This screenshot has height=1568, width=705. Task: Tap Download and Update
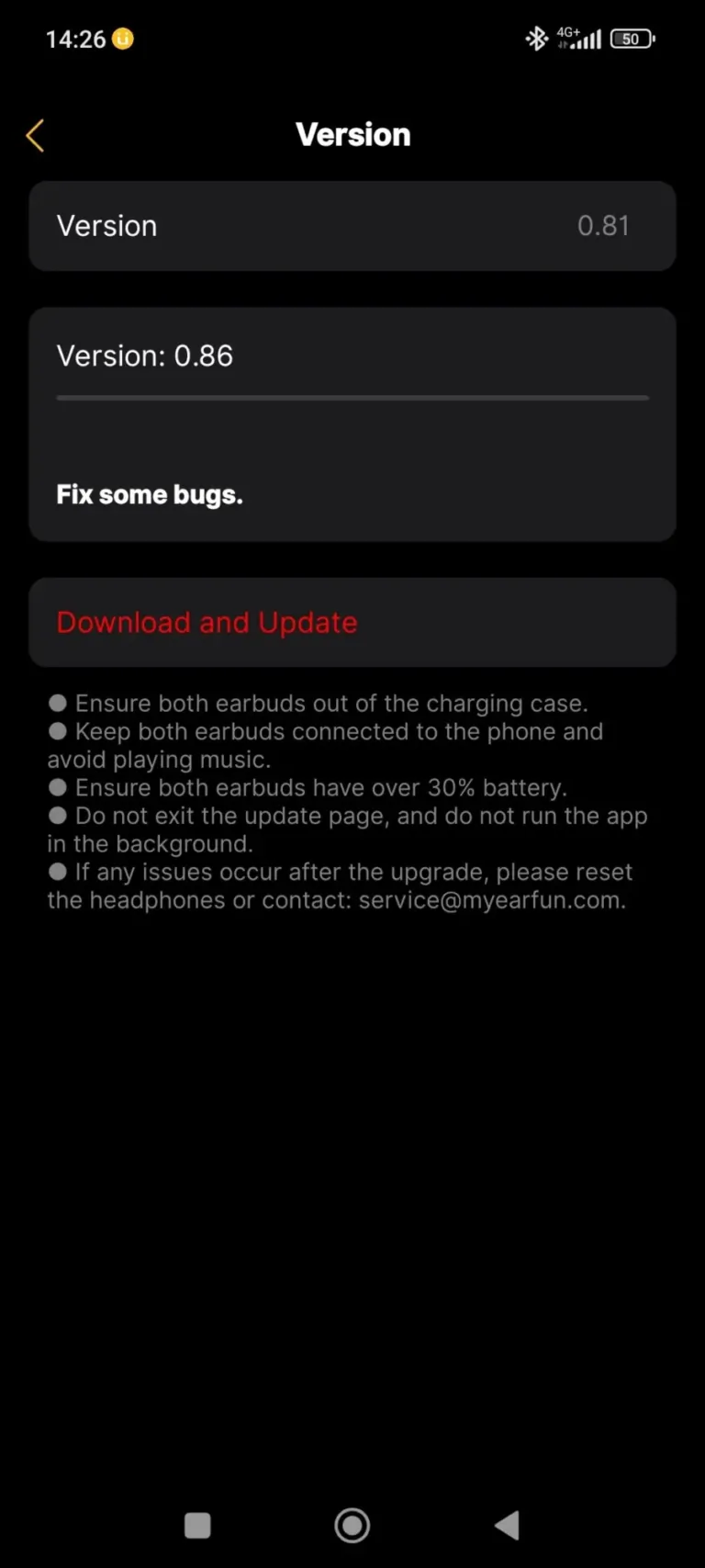pyautogui.click(x=352, y=622)
